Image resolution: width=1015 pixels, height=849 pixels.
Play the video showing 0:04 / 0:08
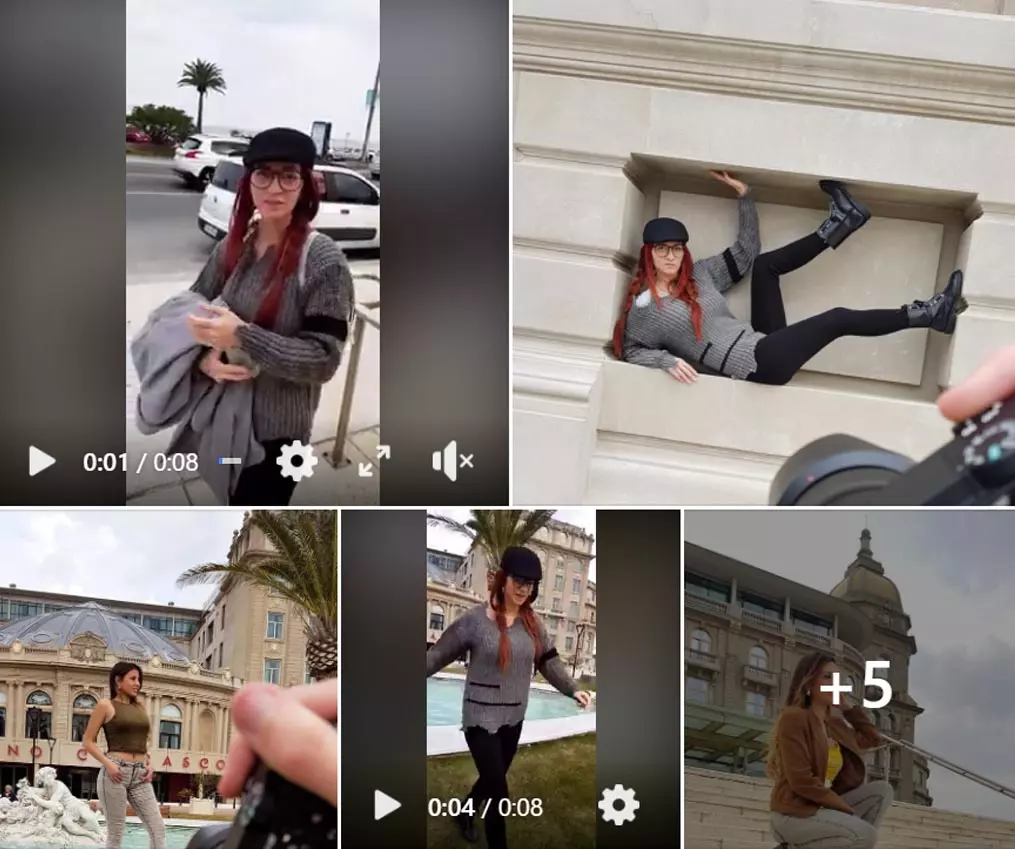point(387,805)
